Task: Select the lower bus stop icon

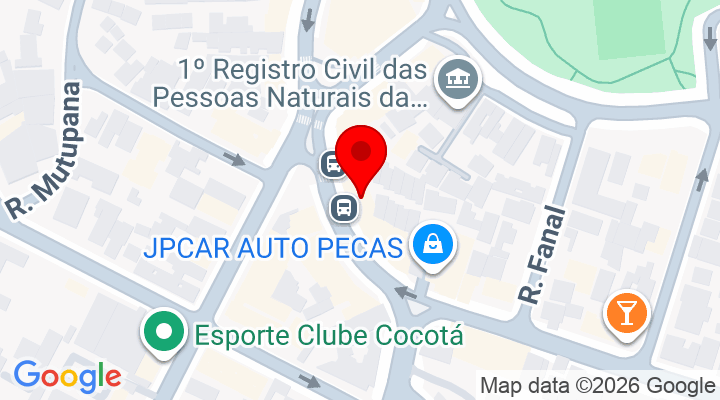Action: coord(343,208)
